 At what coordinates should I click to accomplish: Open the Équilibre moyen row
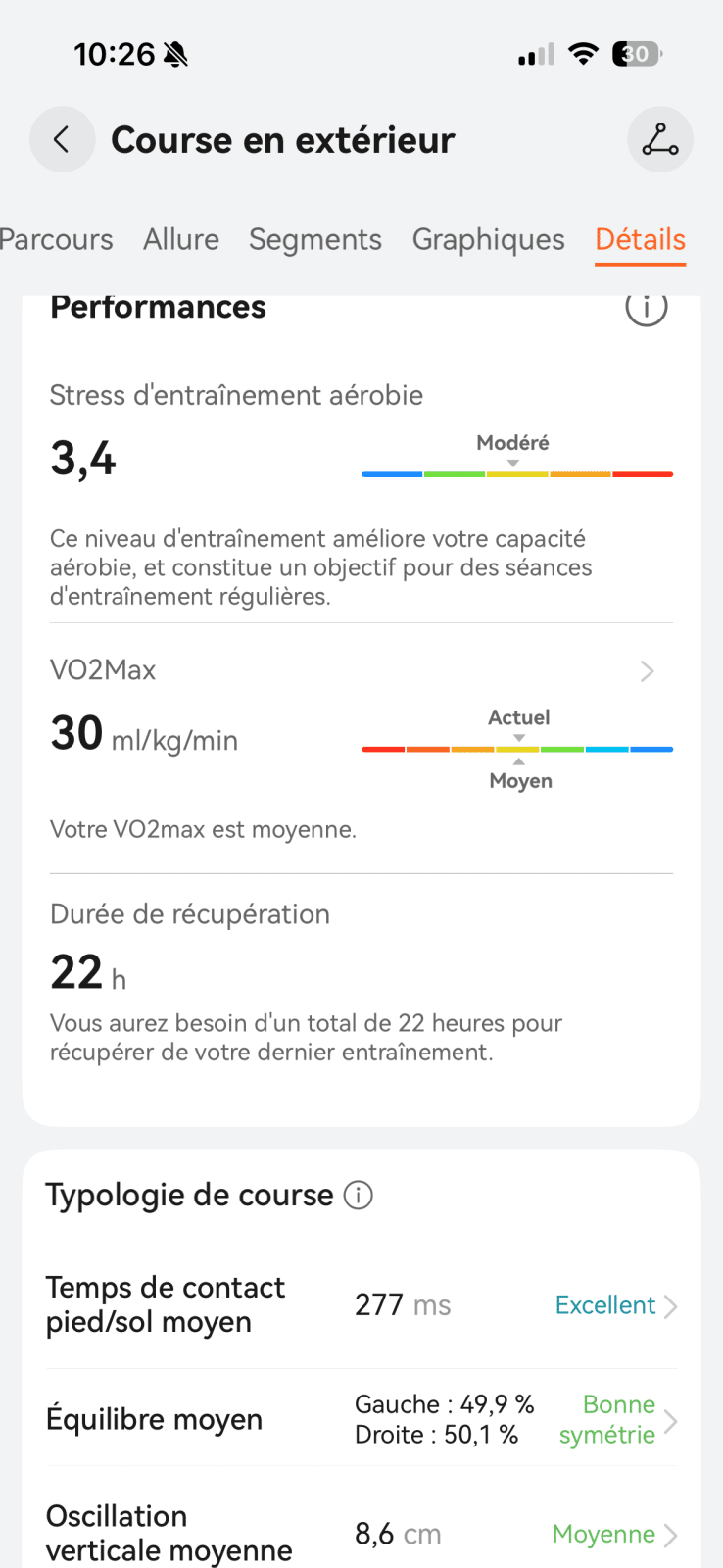coord(361,1419)
